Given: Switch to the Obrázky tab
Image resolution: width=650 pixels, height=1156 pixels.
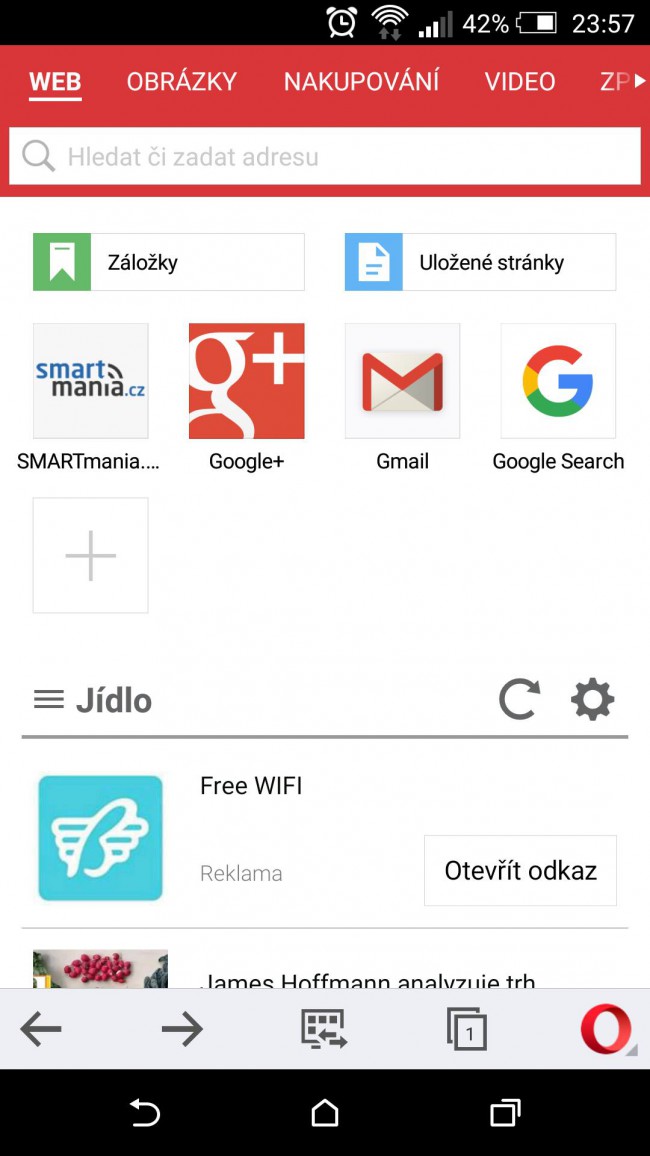Looking at the screenshot, I should (x=181, y=82).
